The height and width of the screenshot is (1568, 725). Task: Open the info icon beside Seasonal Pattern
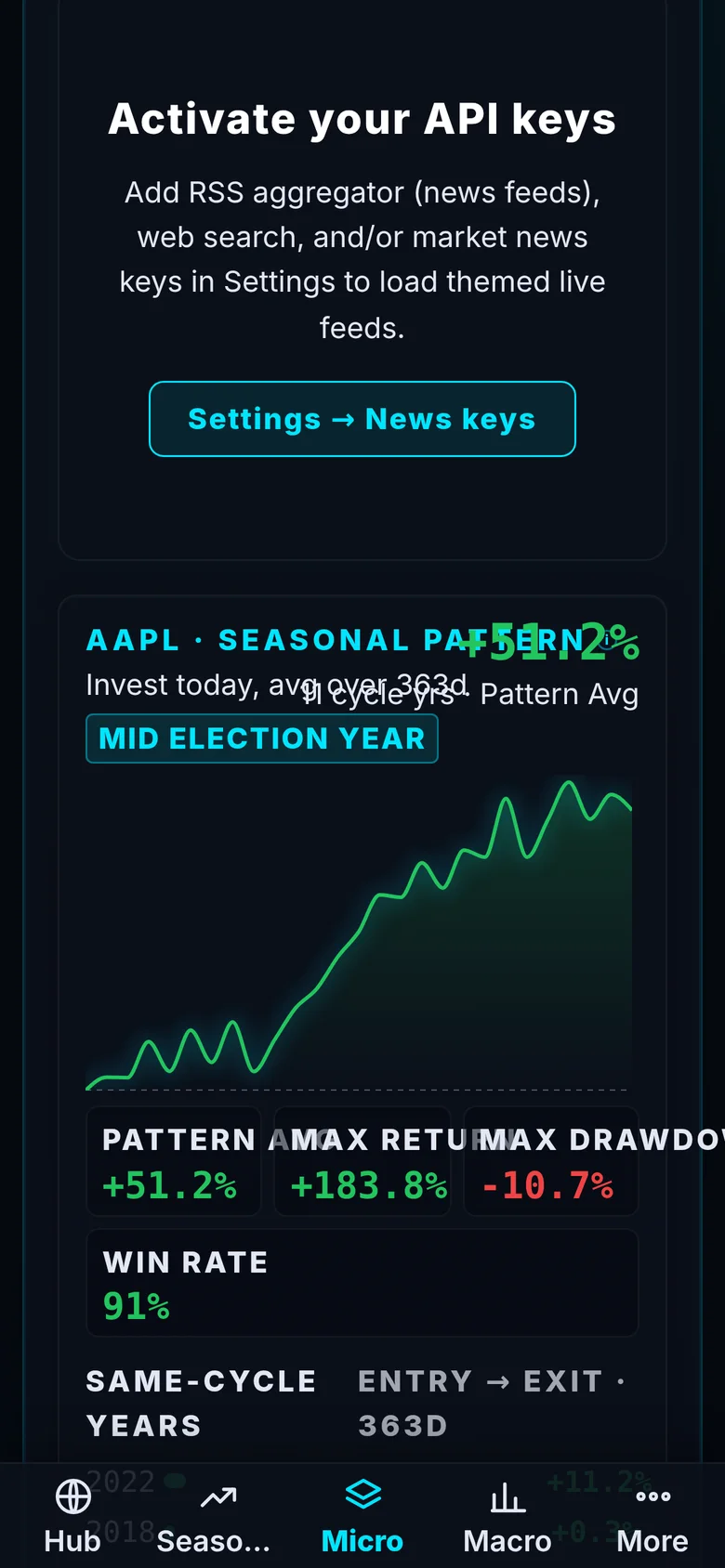pos(607,640)
